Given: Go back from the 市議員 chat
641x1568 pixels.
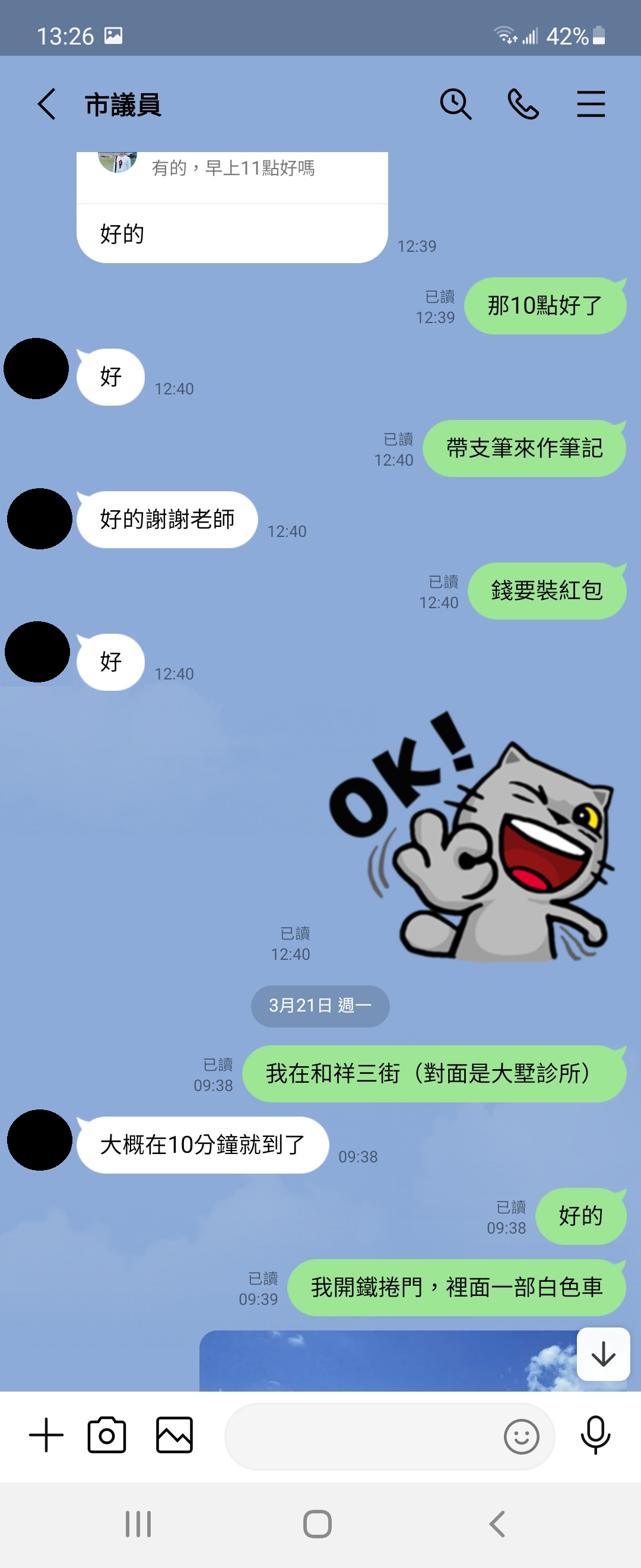Looking at the screenshot, I should [47, 104].
